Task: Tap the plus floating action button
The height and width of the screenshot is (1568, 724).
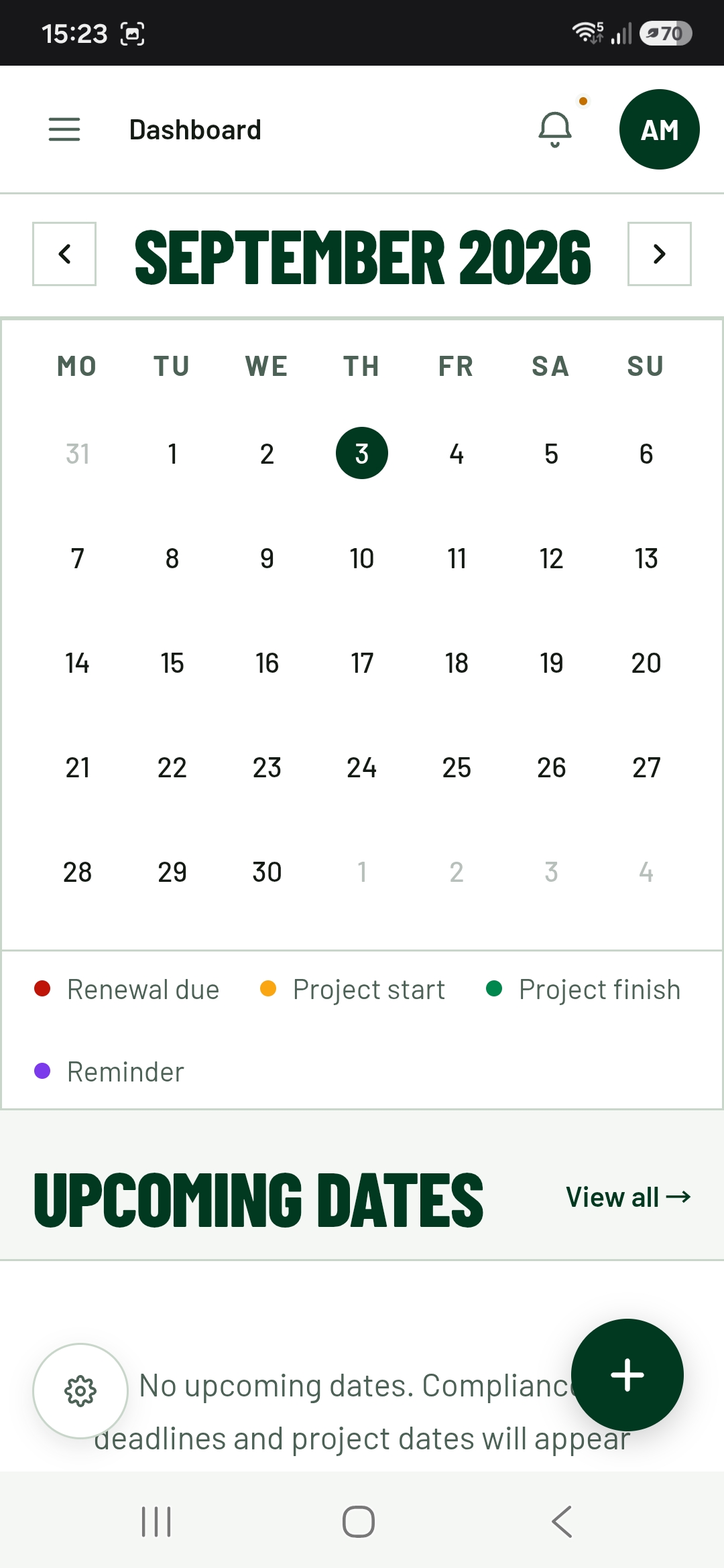Action: tap(627, 1375)
